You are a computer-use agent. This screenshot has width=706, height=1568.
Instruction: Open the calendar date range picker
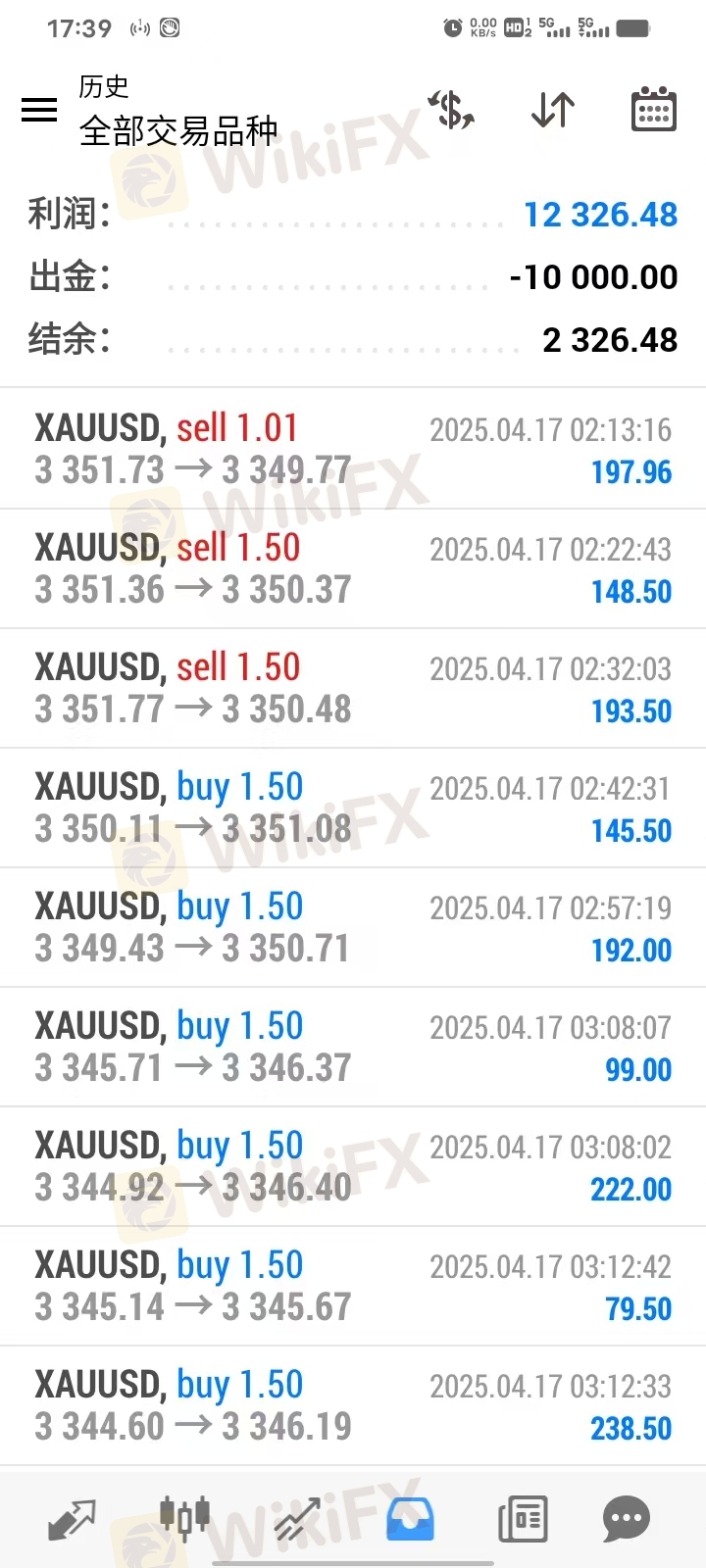pos(653,109)
